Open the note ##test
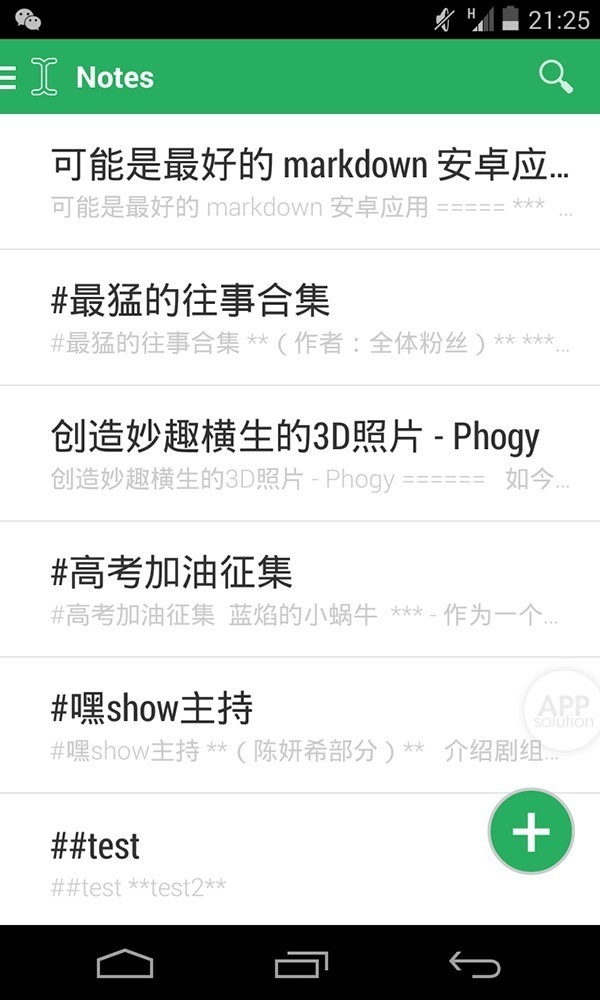The height and width of the screenshot is (1000, 600). 250,860
